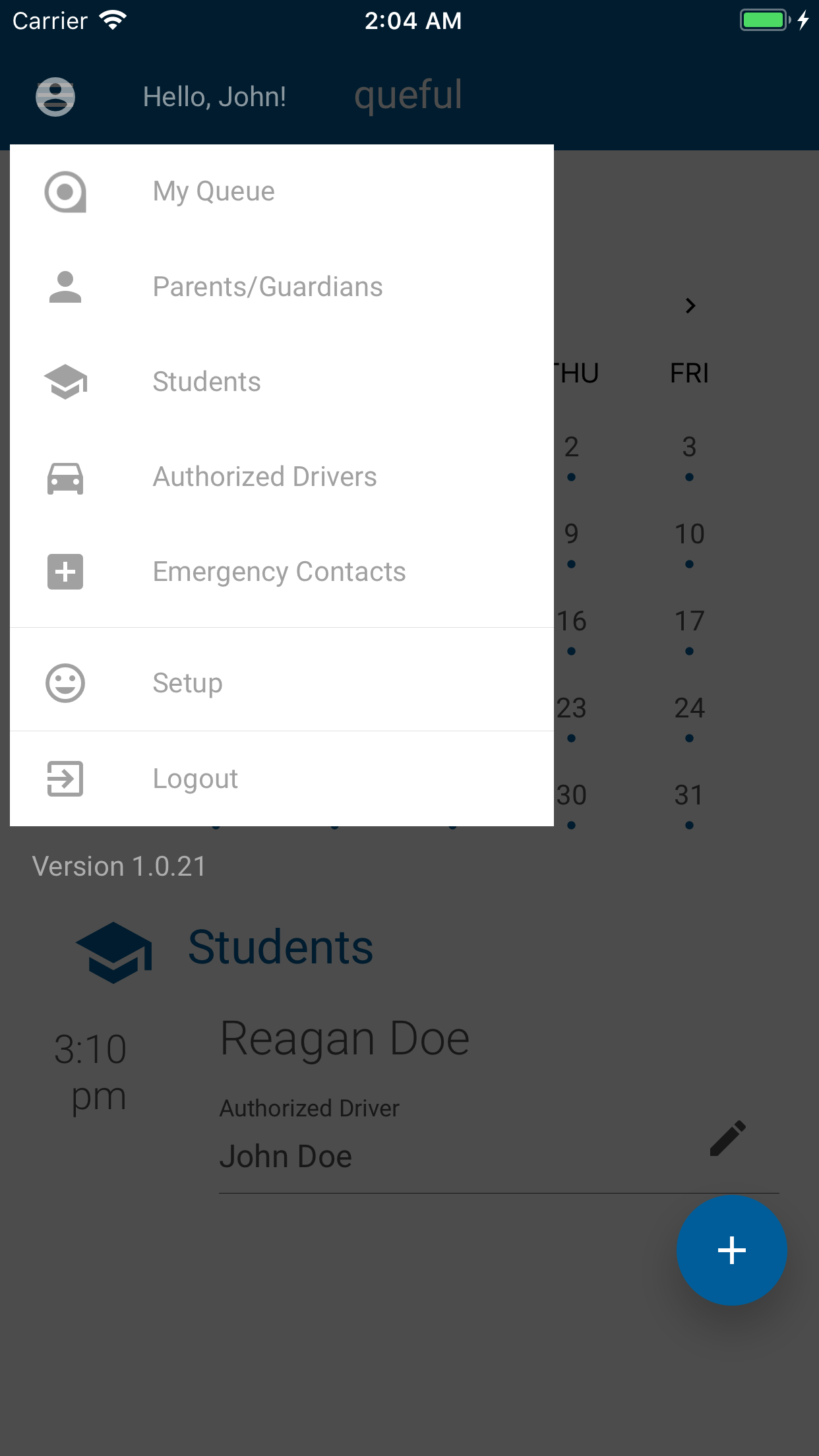Log out of the account
Image resolution: width=819 pixels, height=1456 pixels.
point(195,779)
